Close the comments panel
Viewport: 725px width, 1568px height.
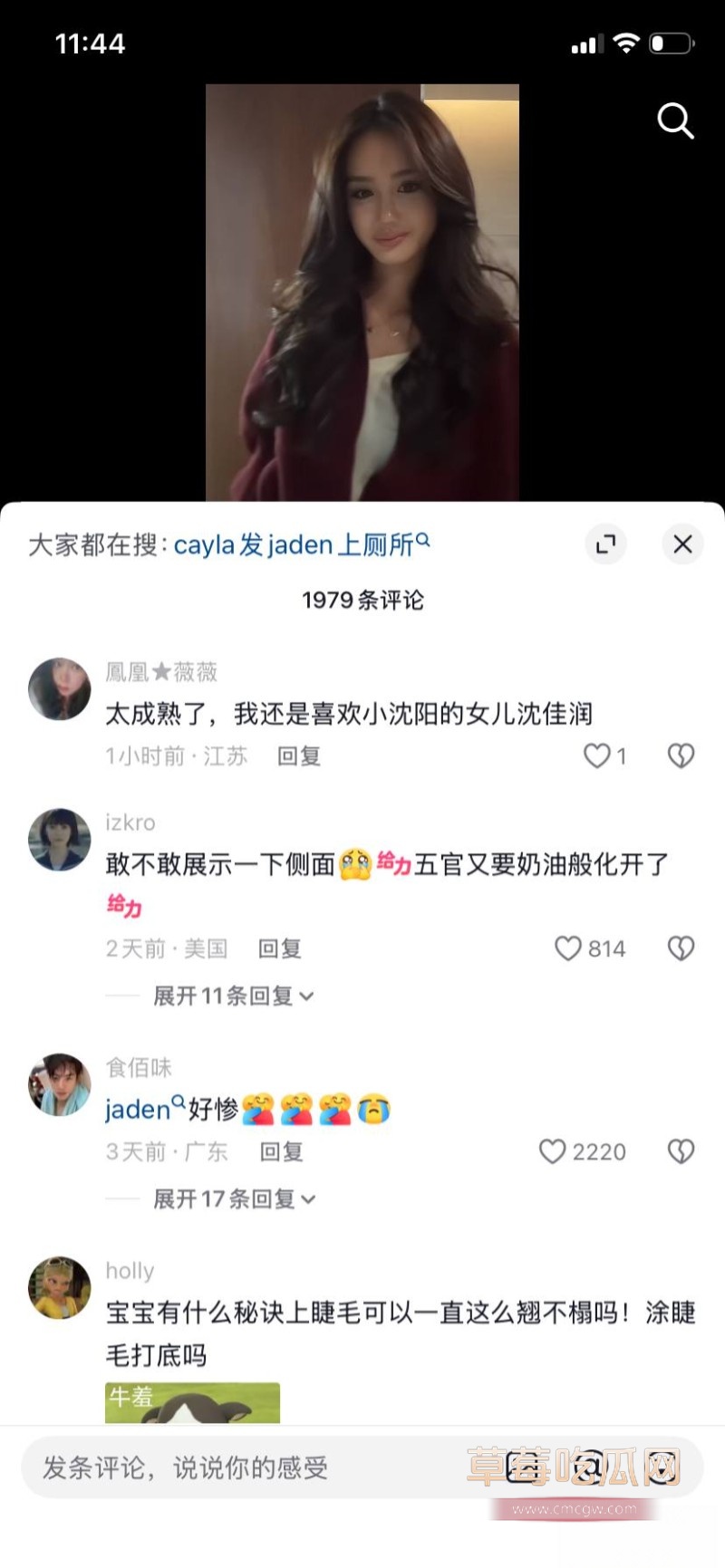tap(682, 544)
